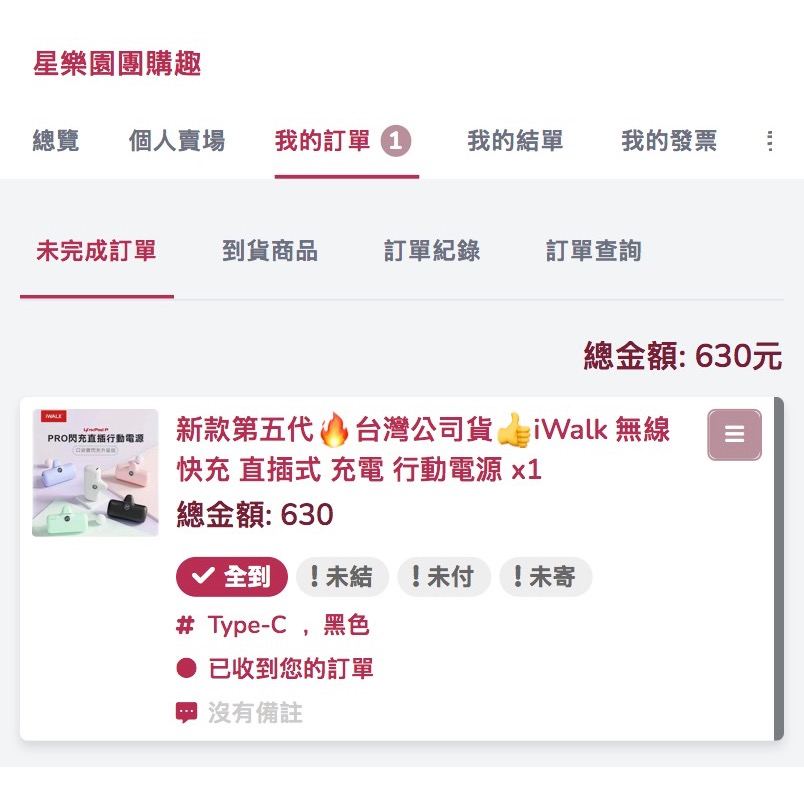804x804 pixels.
Task: Open the 個人賣場 tab
Action: 177,141
